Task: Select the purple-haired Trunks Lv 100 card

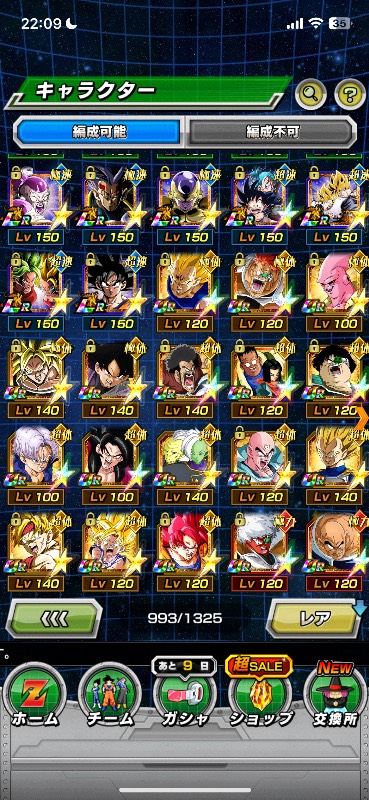Action: (36, 464)
